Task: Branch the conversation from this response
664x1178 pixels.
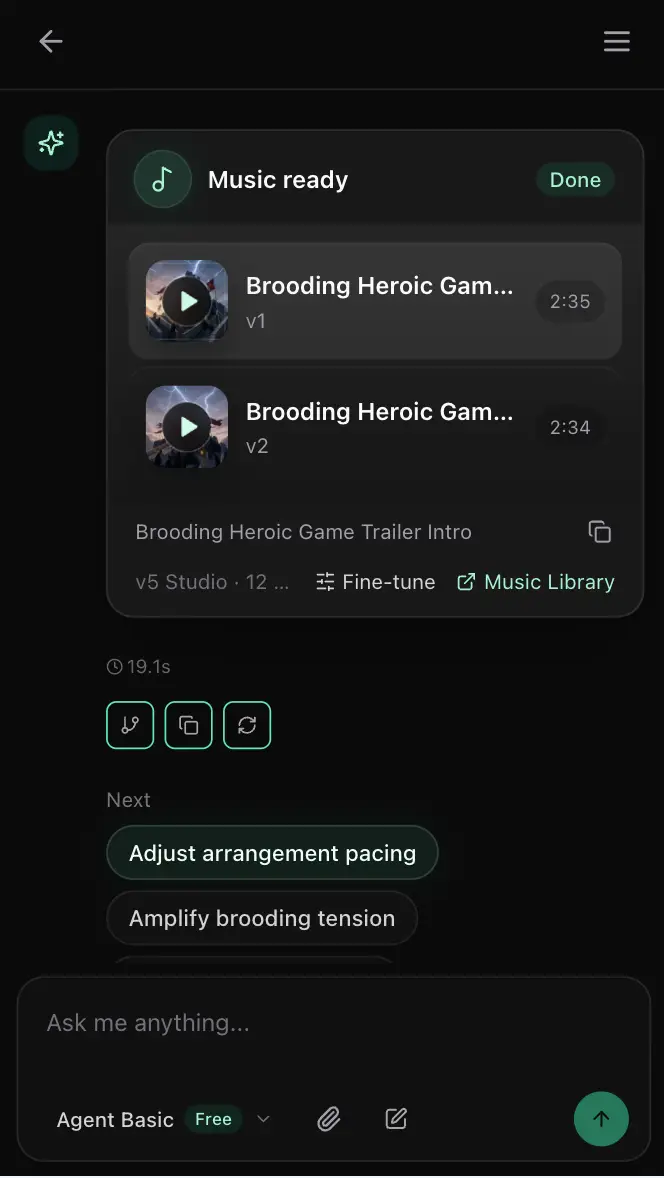Action: (130, 725)
